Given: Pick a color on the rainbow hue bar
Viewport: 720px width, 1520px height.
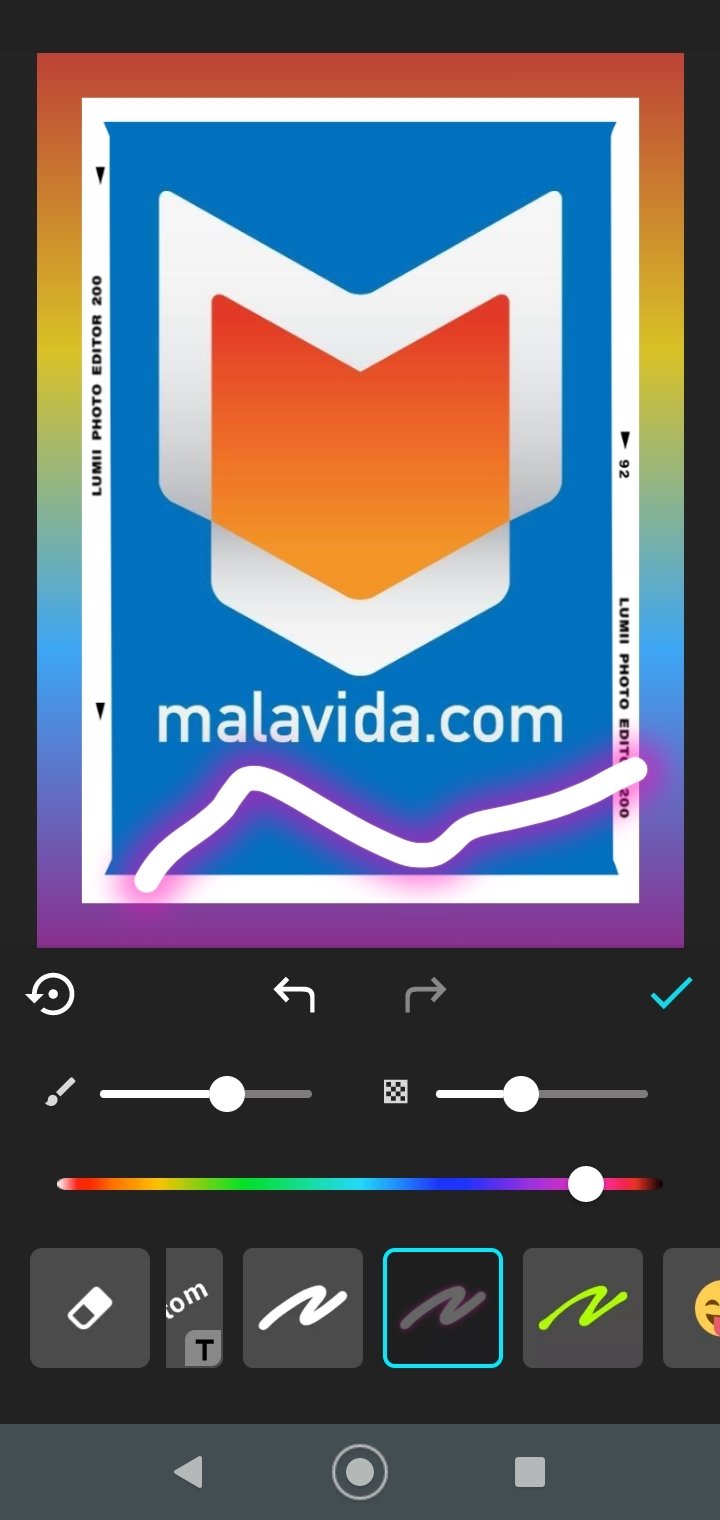Looking at the screenshot, I should click(360, 1184).
